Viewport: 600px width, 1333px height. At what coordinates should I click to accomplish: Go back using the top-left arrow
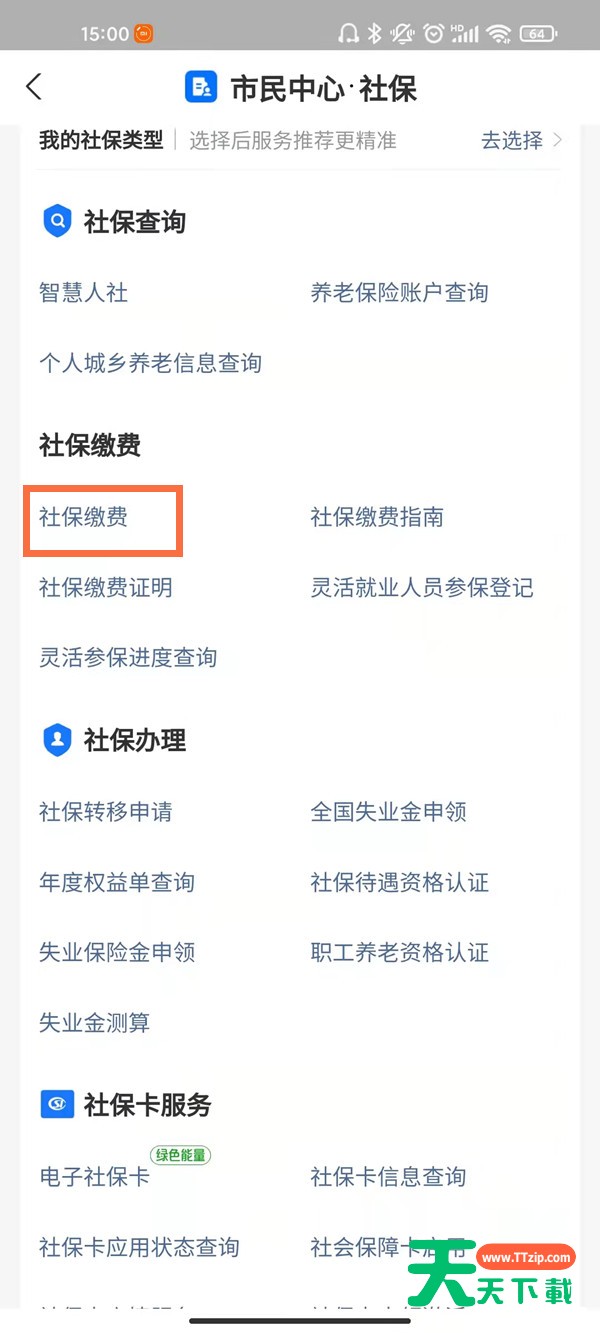pyautogui.click(x=34, y=87)
